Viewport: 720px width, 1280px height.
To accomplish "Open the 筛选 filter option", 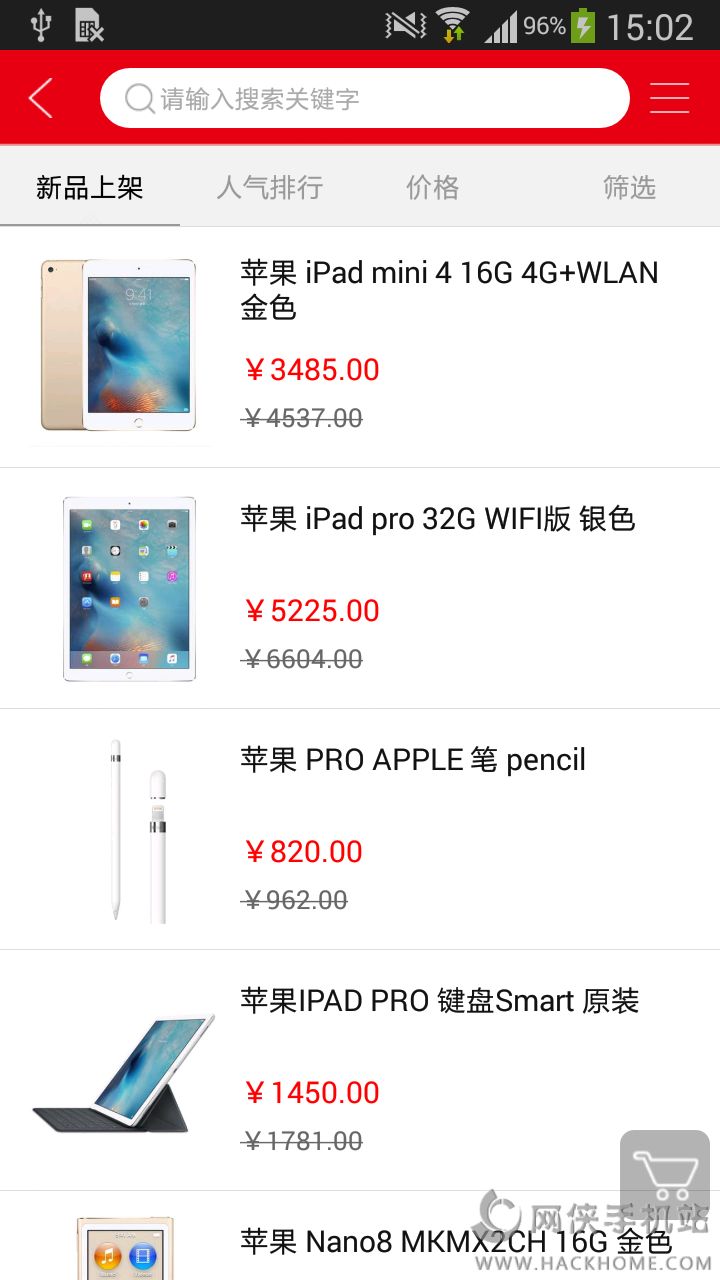I will [629, 187].
